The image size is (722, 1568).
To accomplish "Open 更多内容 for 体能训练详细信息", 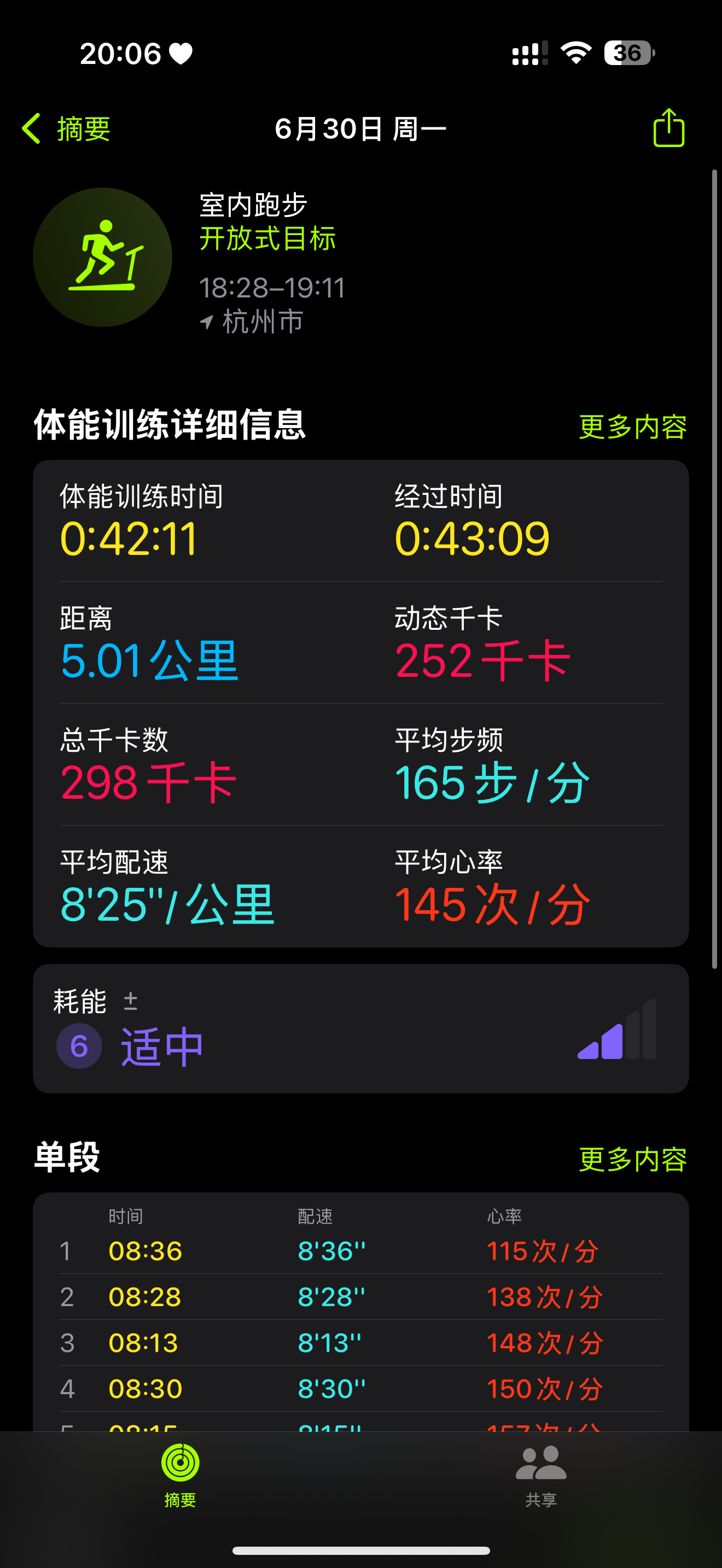I will point(632,426).
